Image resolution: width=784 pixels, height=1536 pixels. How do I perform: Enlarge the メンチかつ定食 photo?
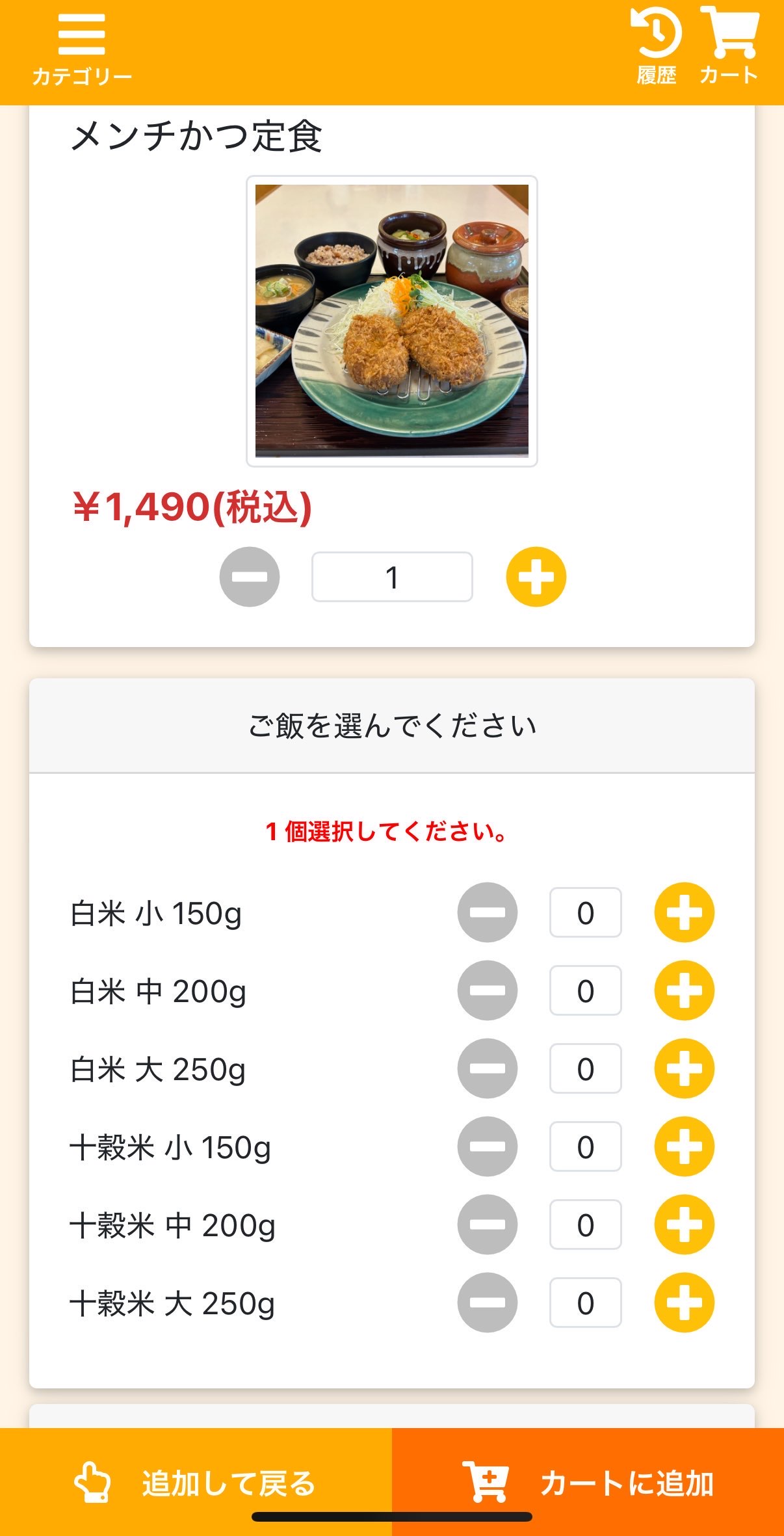[392, 321]
